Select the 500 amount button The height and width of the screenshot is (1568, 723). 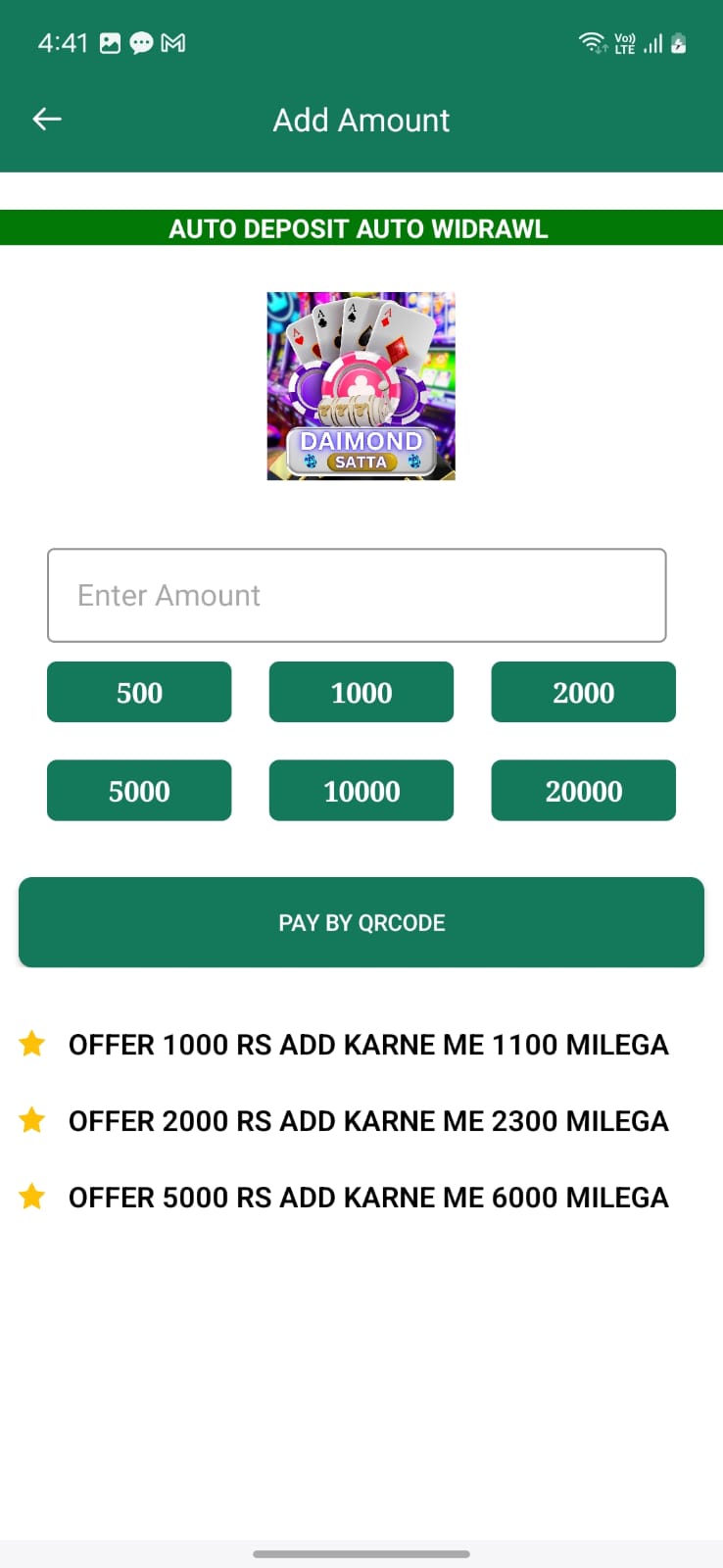tap(139, 692)
